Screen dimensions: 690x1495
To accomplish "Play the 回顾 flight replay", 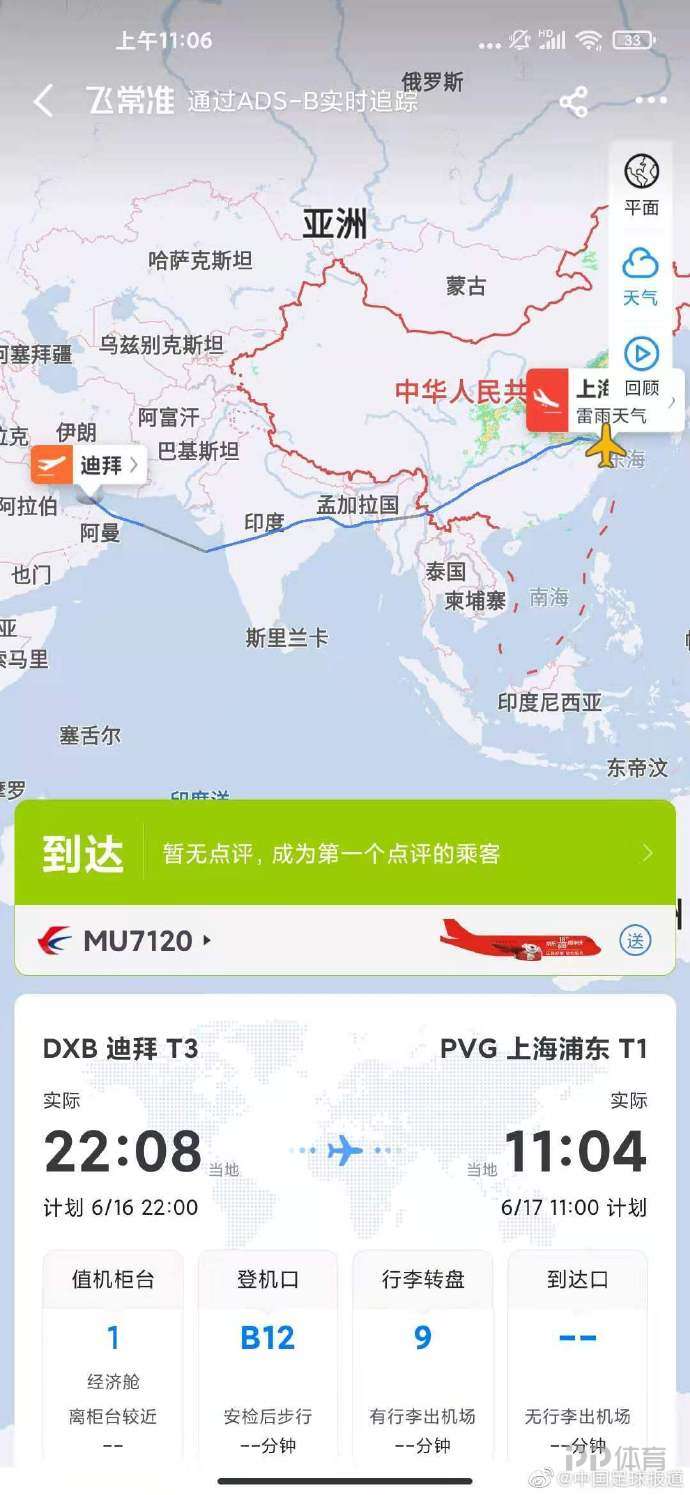I will click(641, 366).
